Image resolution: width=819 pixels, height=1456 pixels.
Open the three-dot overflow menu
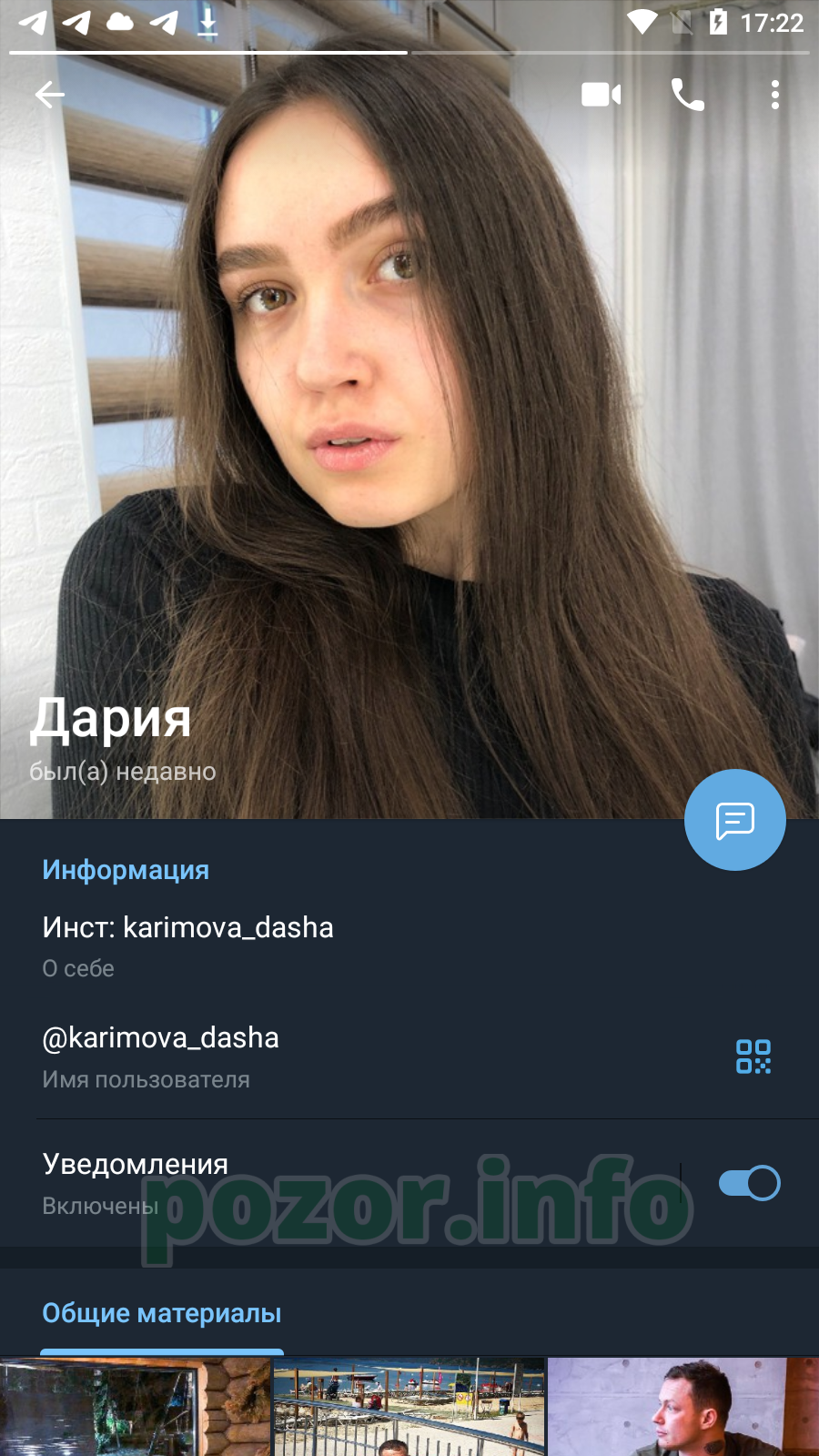775,95
